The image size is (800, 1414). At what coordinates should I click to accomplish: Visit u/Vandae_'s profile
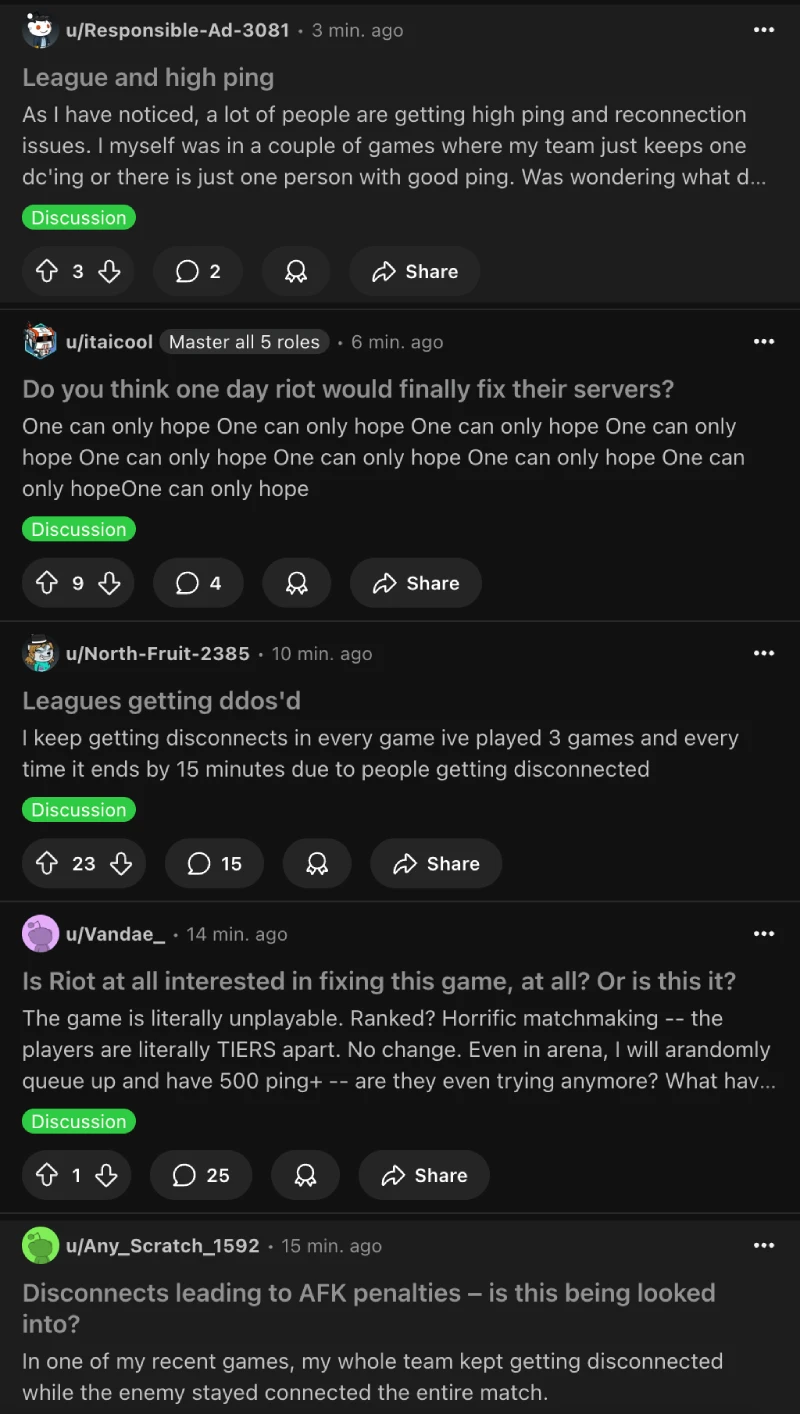tap(115, 934)
